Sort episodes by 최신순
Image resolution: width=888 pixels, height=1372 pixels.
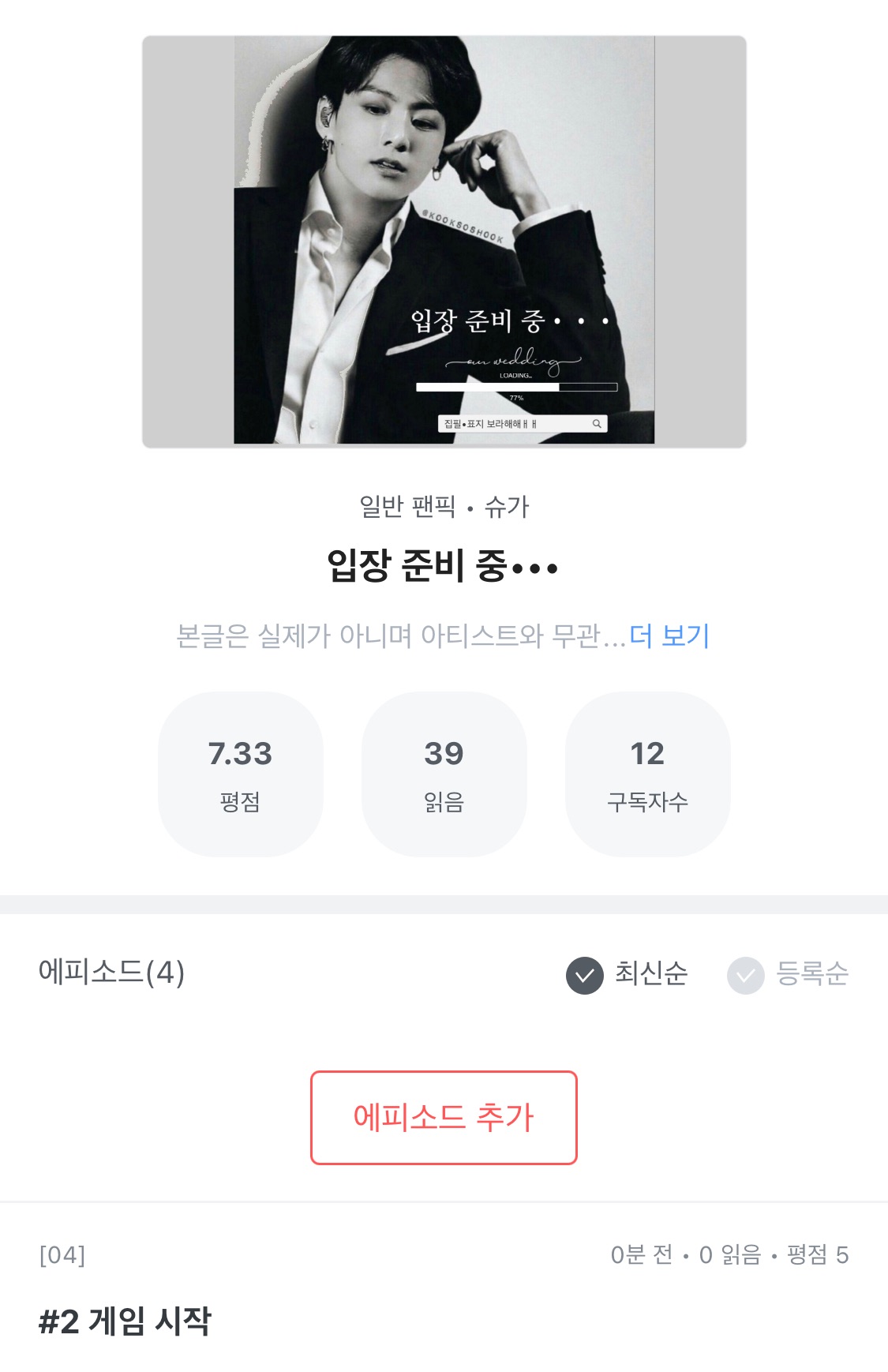628,974
